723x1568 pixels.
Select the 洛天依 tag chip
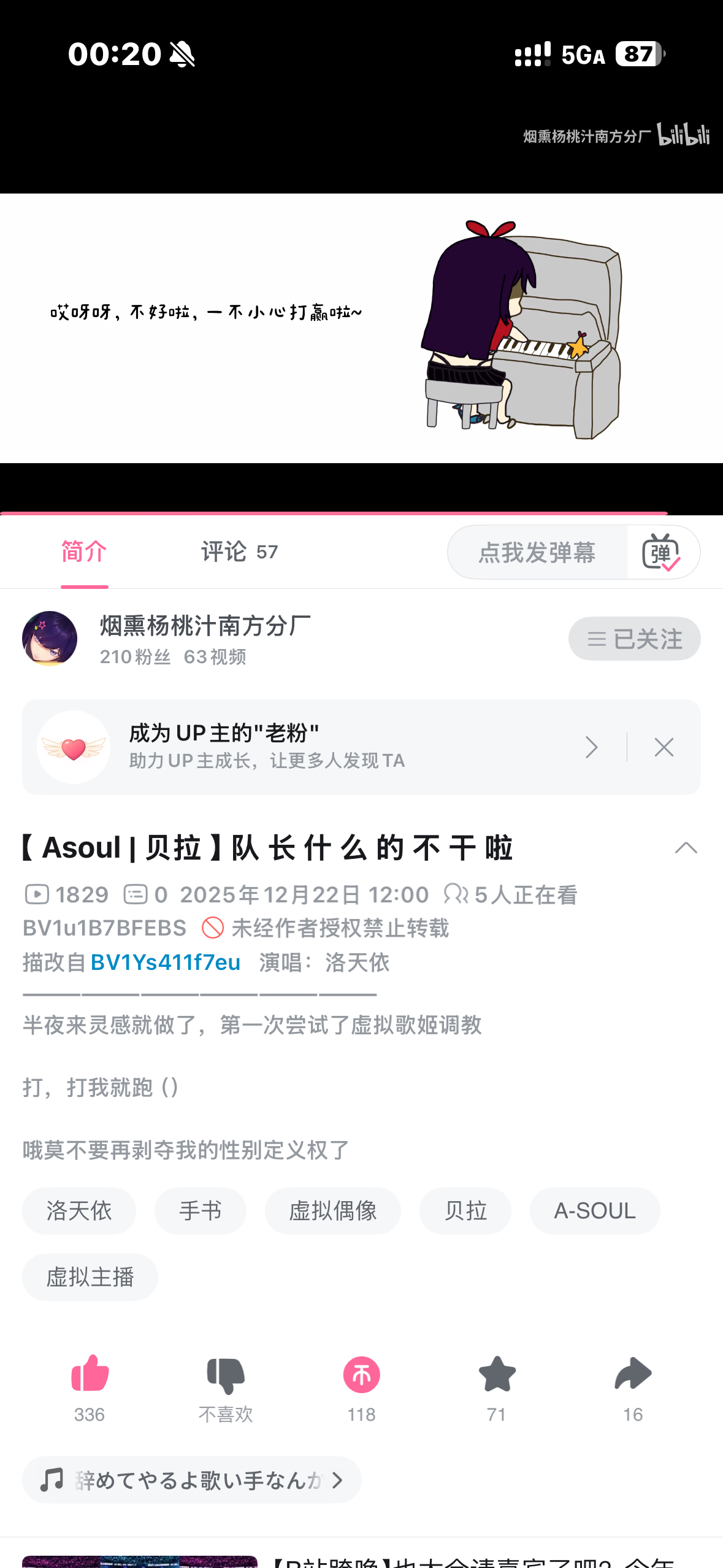pyautogui.click(x=79, y=1211)
